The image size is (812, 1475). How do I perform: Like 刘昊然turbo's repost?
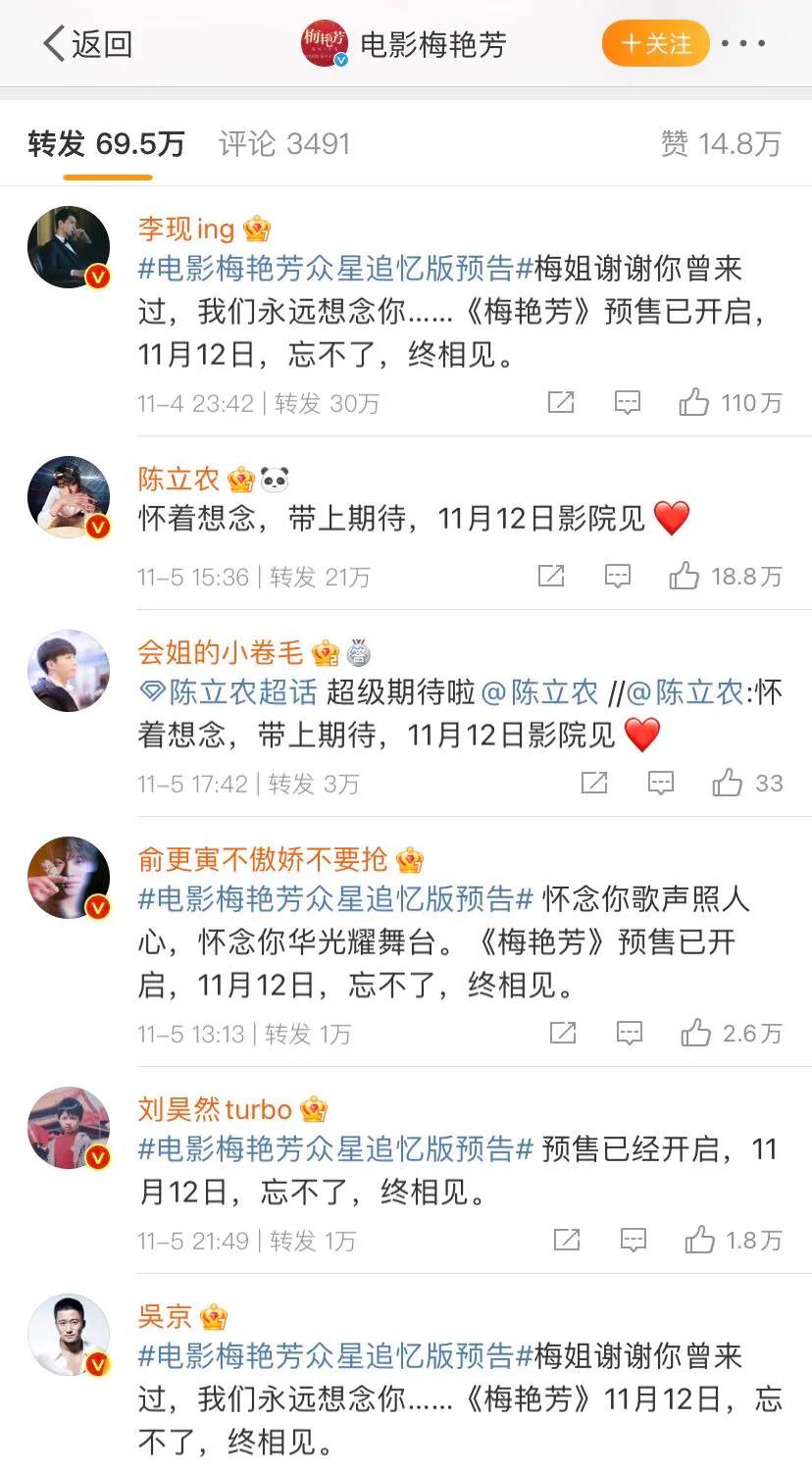tap(734, 1241)
